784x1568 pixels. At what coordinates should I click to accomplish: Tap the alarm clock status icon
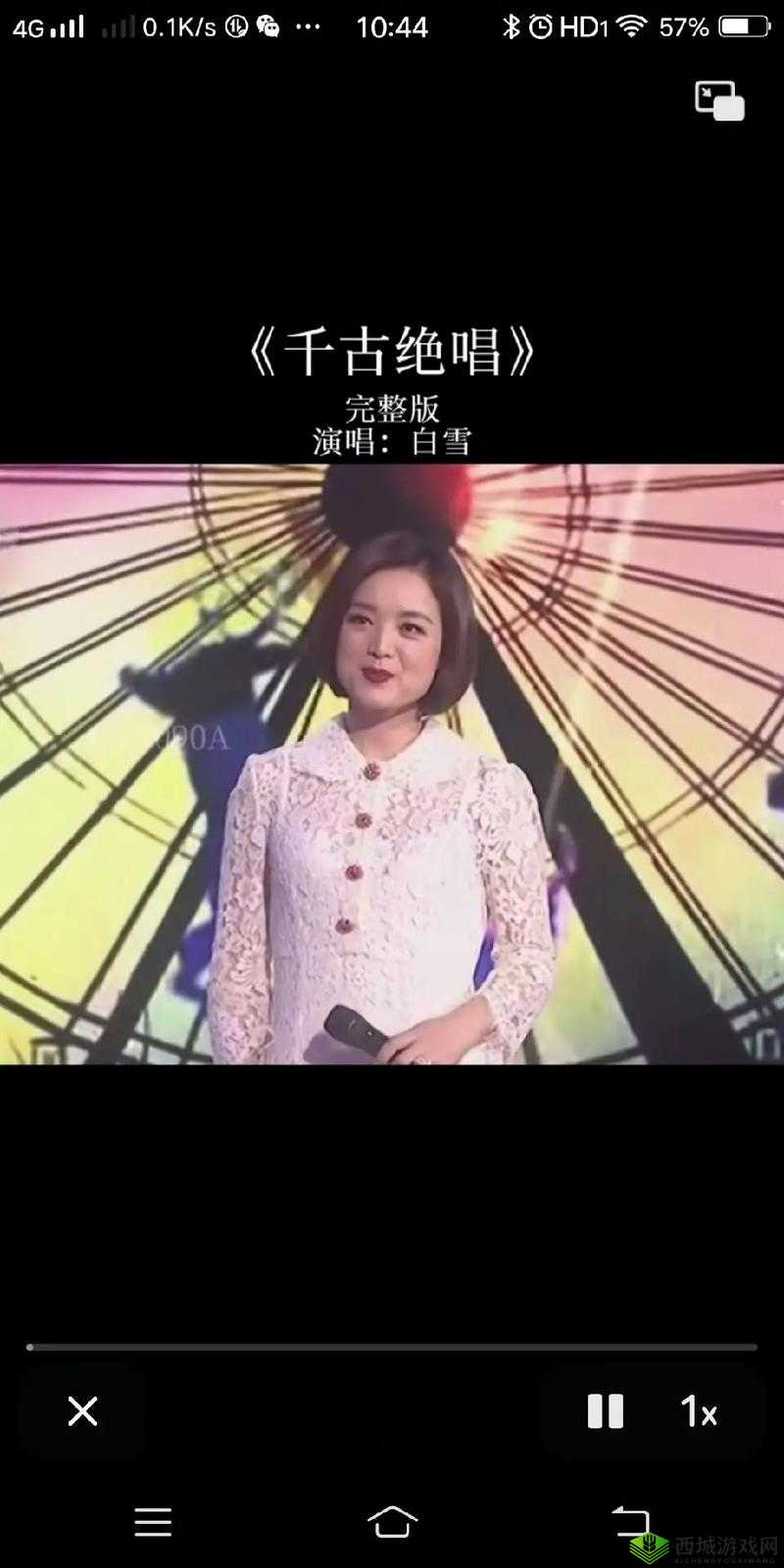click(542, 25)
